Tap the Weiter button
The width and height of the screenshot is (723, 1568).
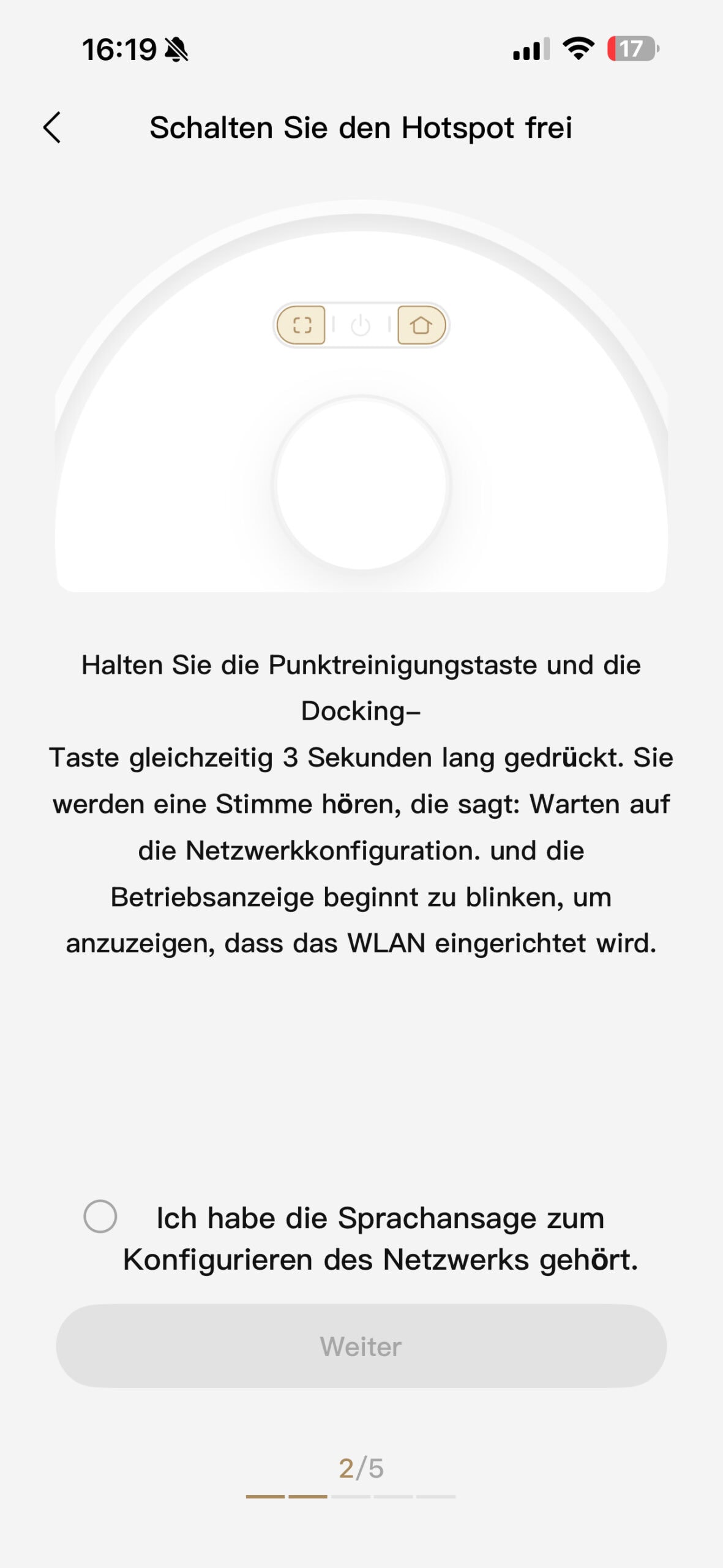pos(361,1346)
